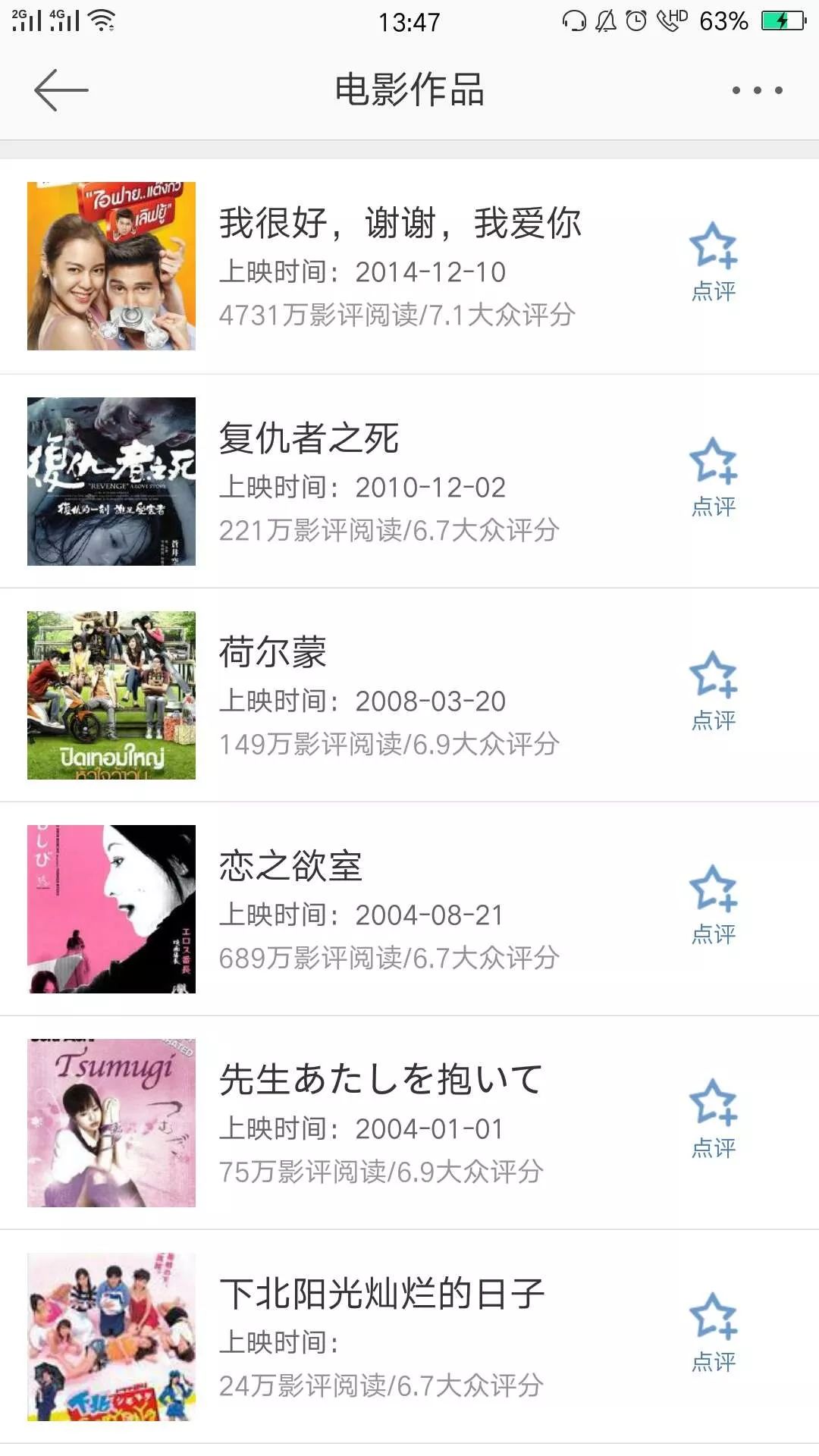This screenshot has height=1456, width=819.
Task: Rate 复仇者之死 with 点评 star
Action: click(x=714, y=477)
